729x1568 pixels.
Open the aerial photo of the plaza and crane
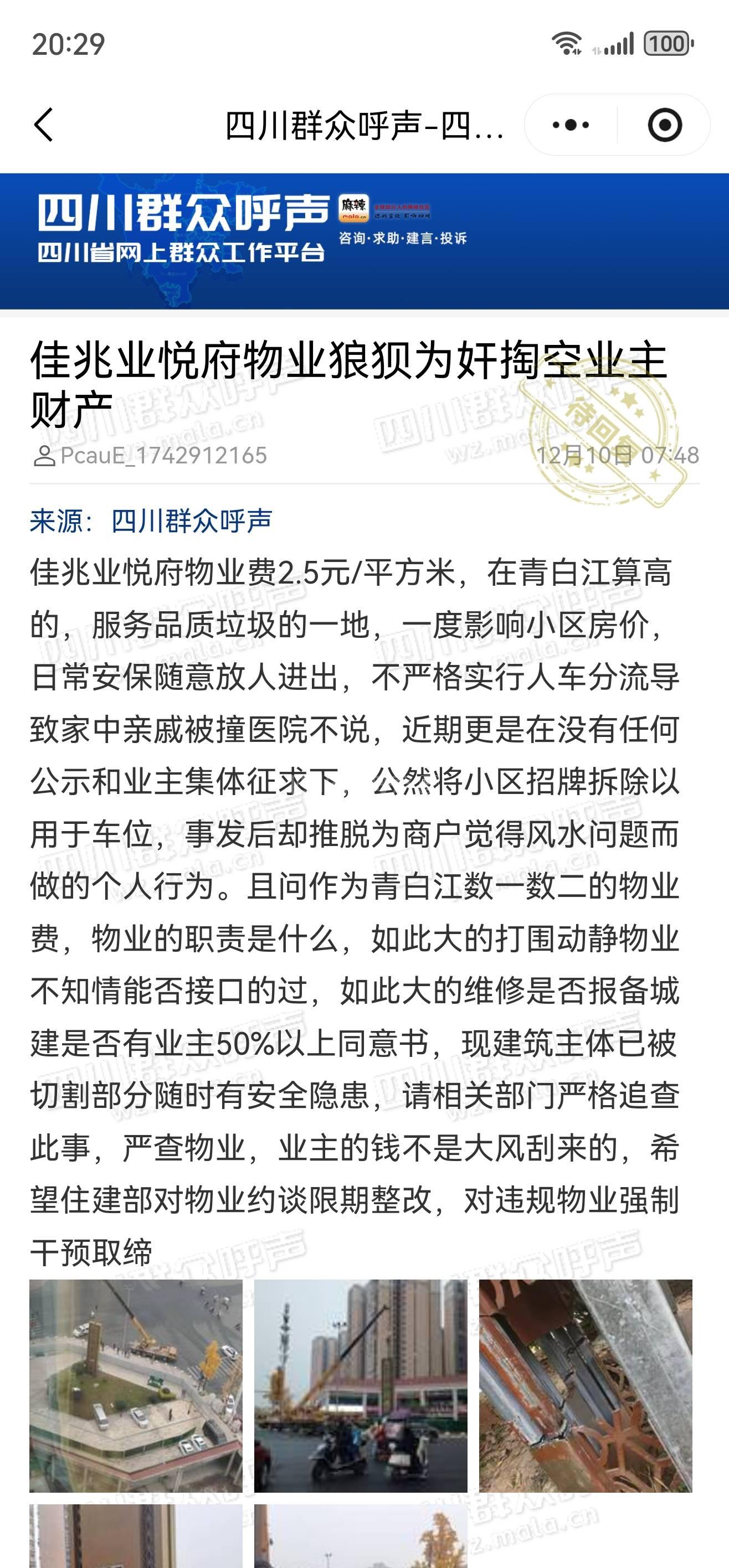point(136,1385)
